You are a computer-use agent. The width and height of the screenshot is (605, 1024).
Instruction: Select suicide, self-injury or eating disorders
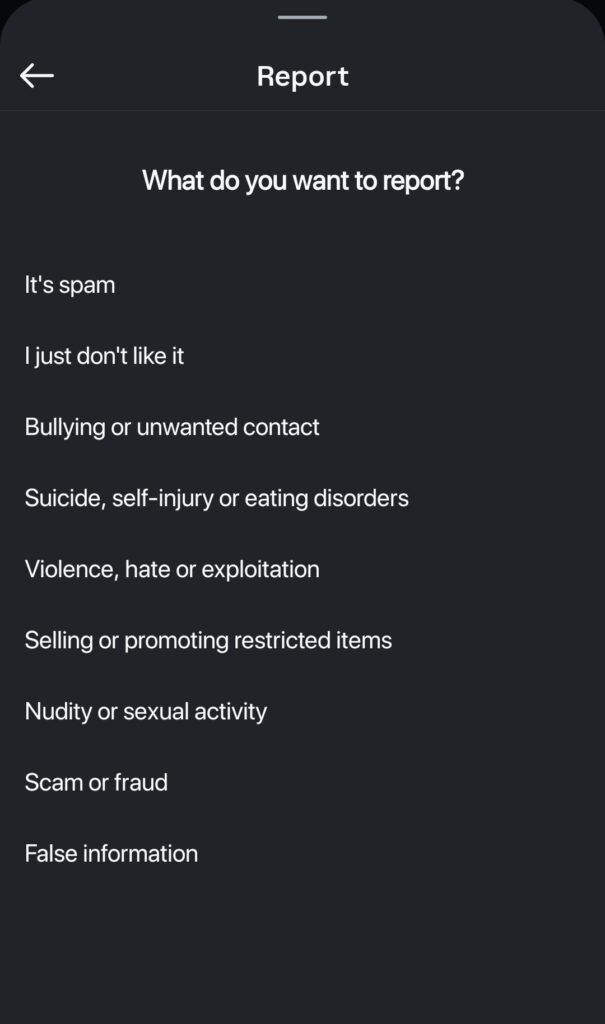(302, 498)
